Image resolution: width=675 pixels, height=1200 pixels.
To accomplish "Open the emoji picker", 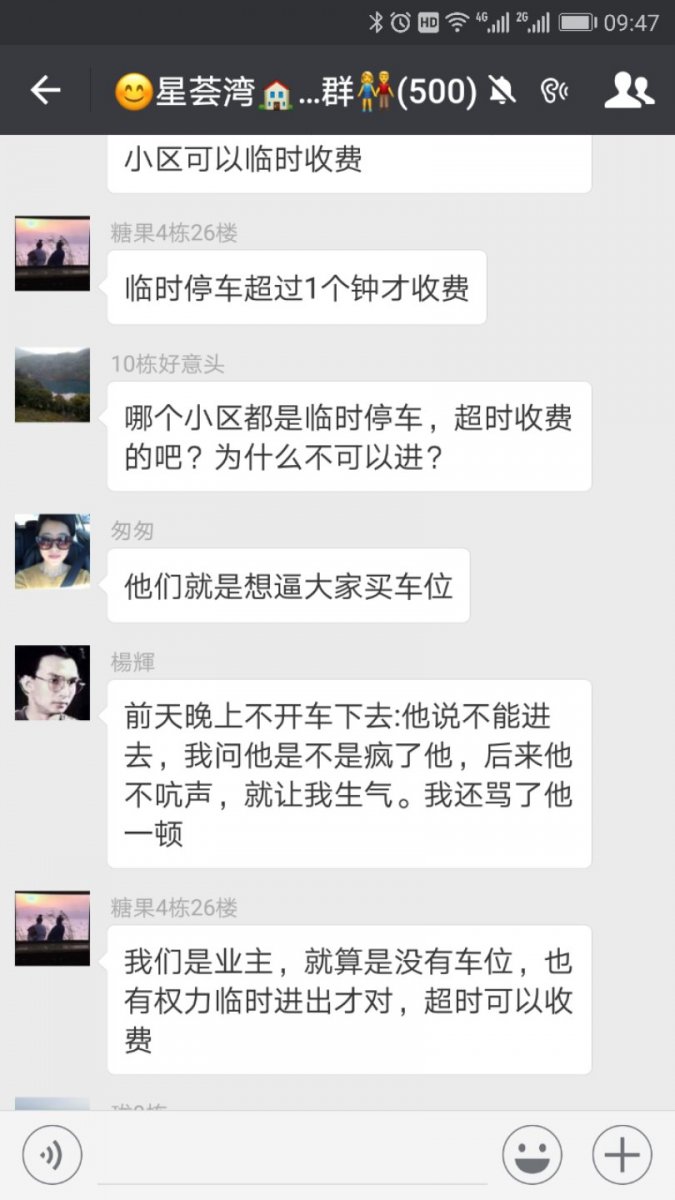I will click(x=531, y=1156).
